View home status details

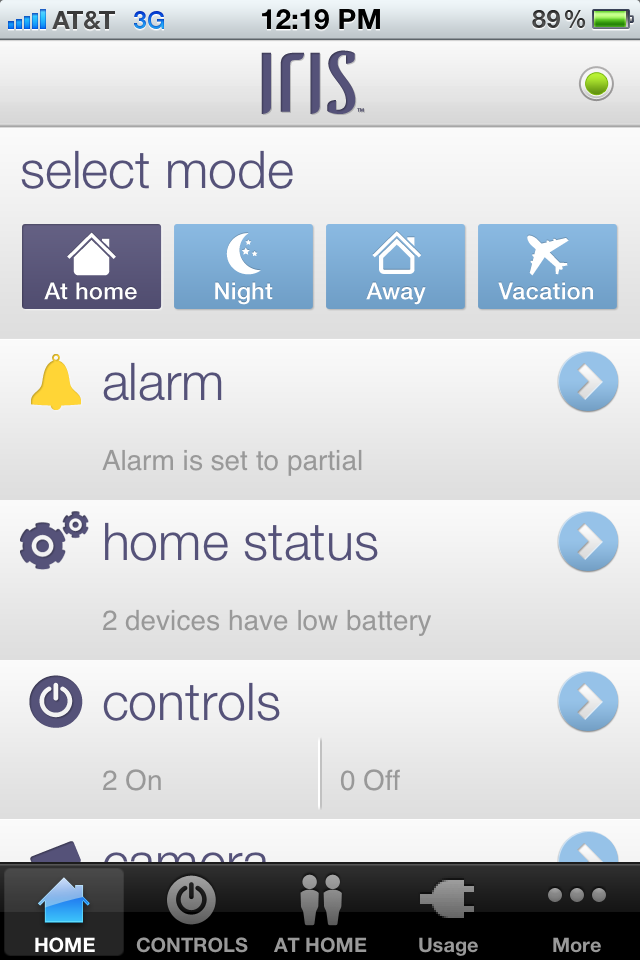(588, 542)
